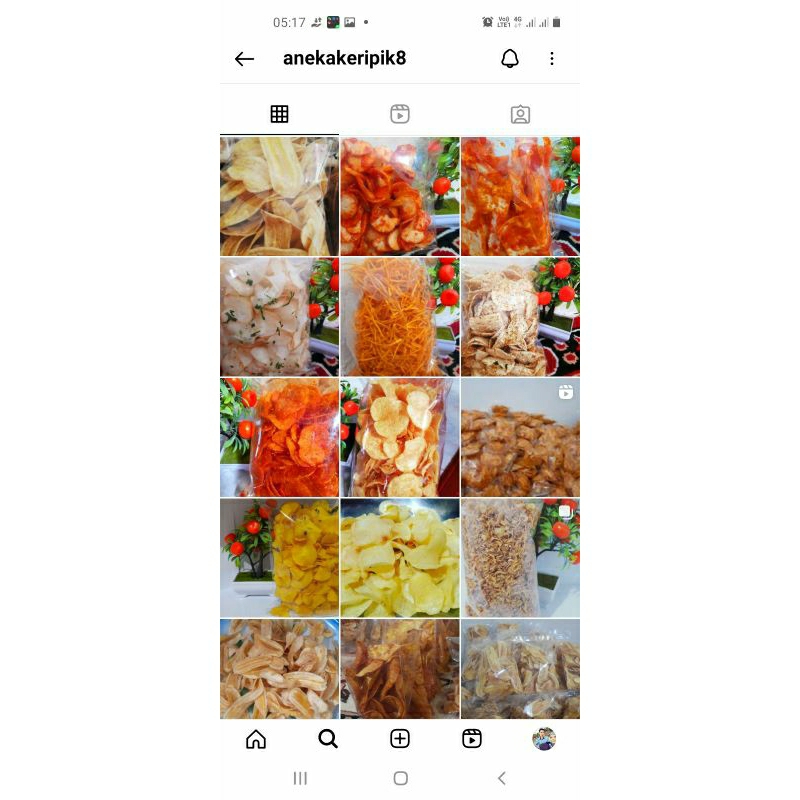800x800 pixels.
Task: Create a new post
Action: click(400, 739)
